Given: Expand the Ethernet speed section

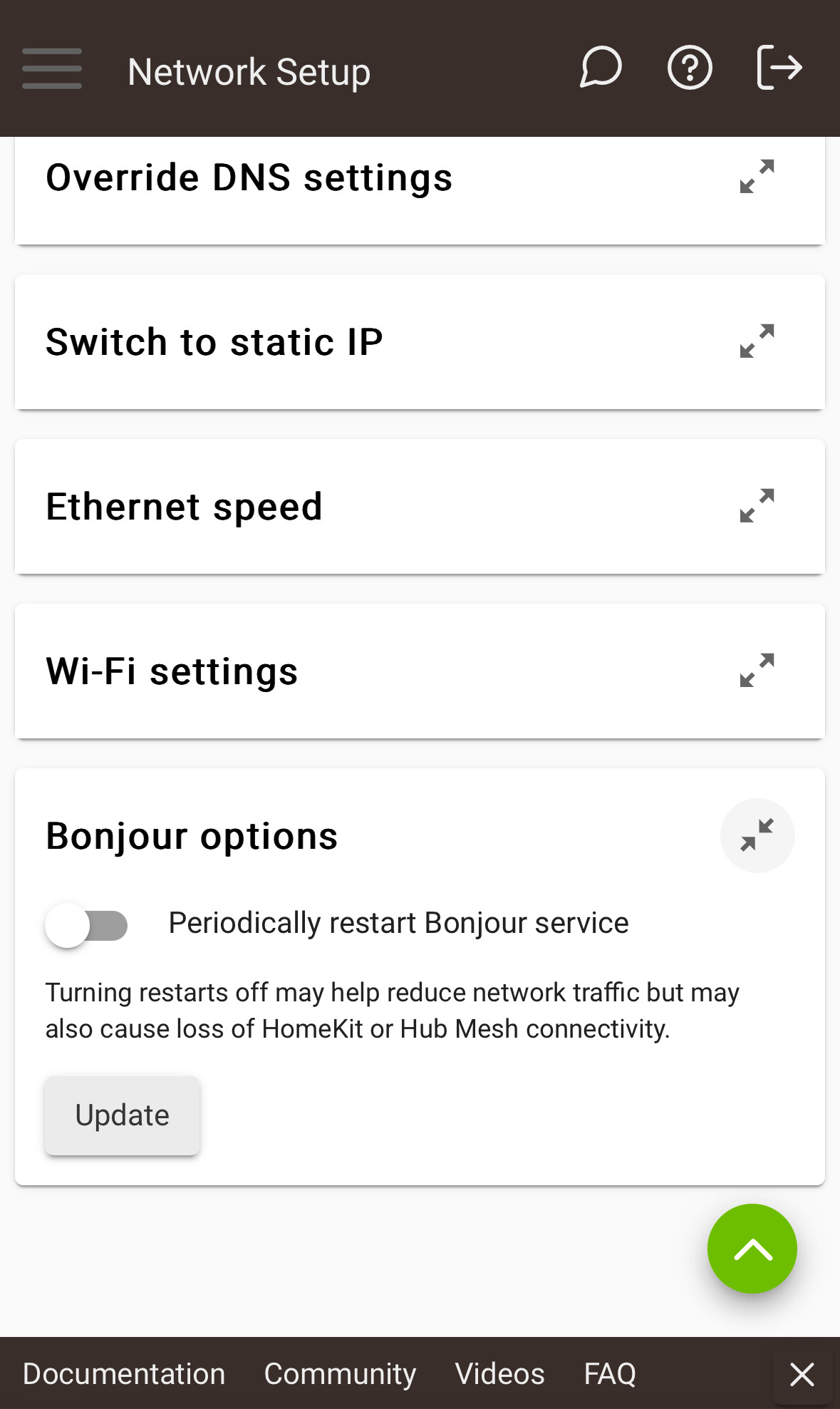Looking at the screenshot, I should coord(757,505).
